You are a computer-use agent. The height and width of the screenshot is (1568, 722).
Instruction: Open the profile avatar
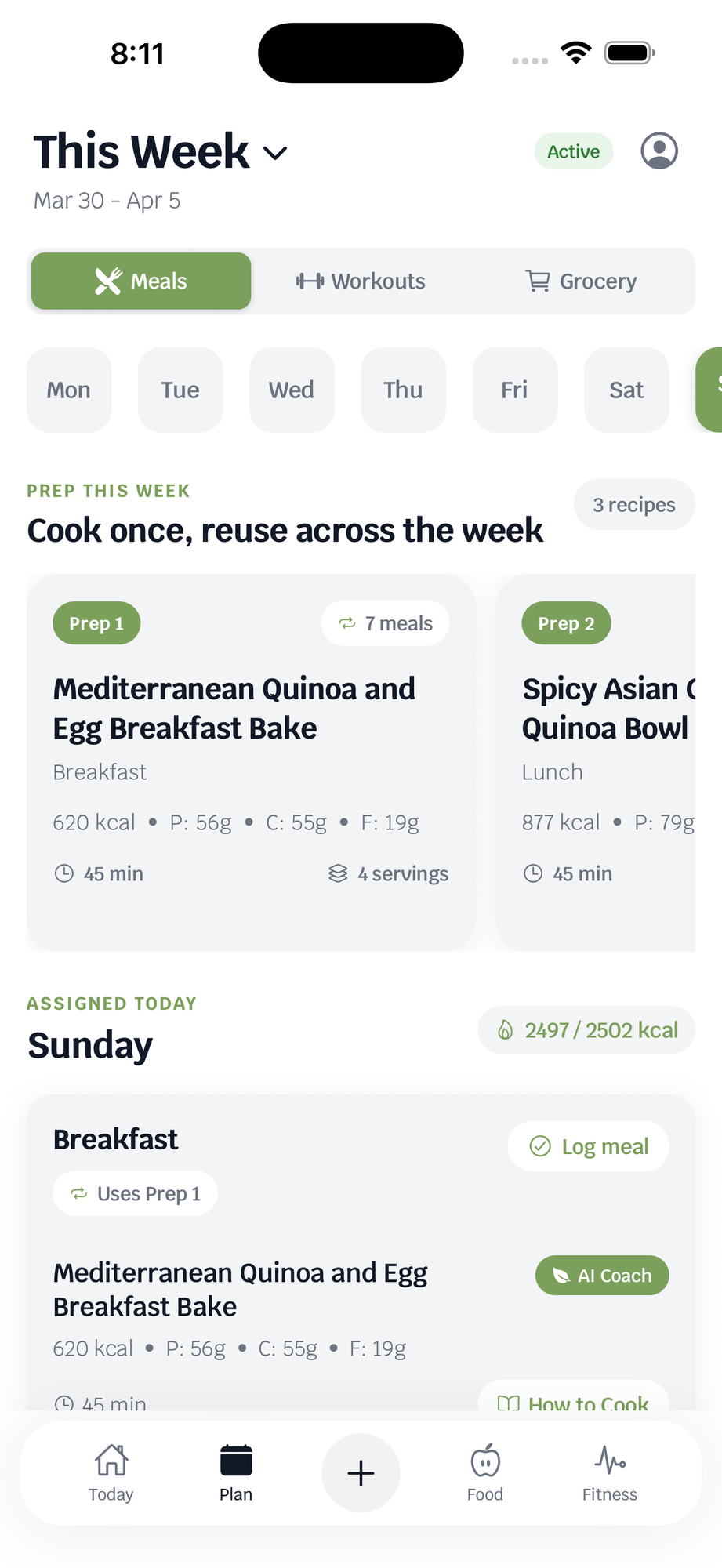click(659, 151)
